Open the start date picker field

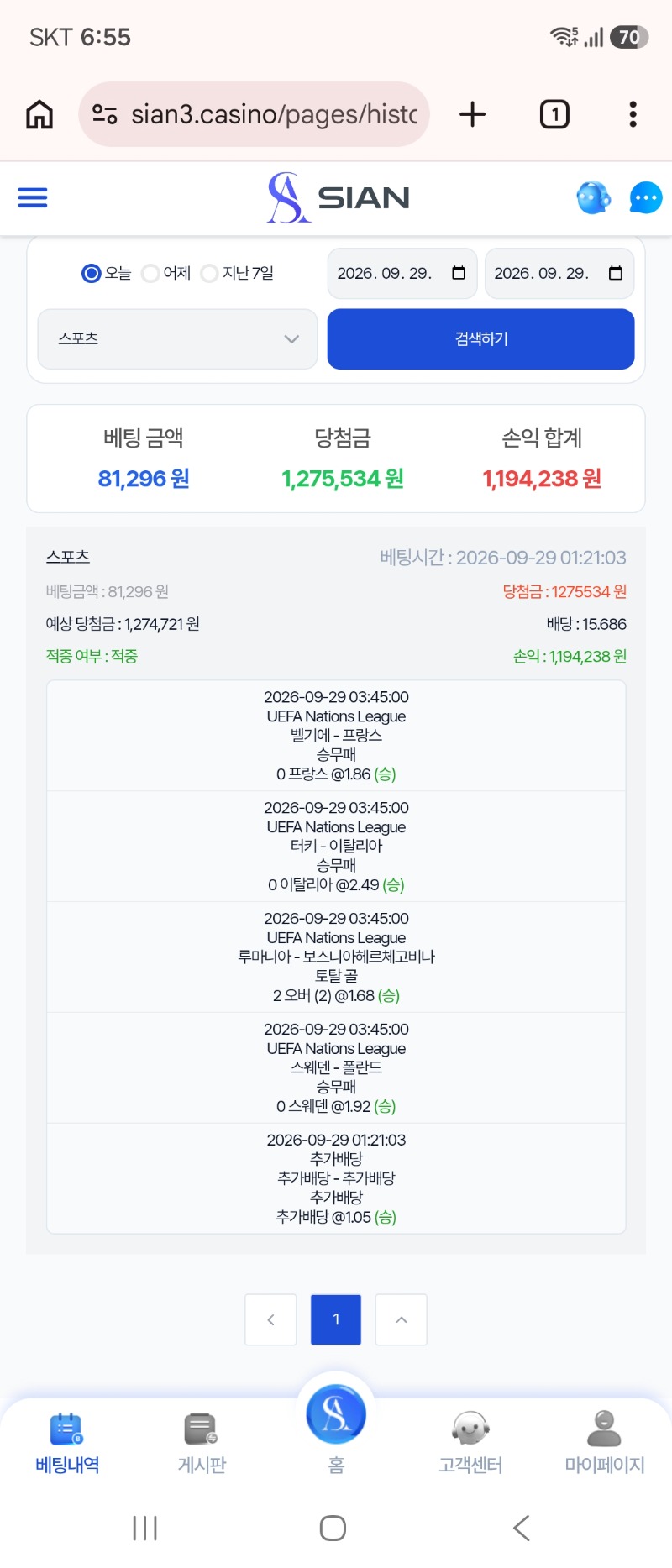(x=402, y=273)
